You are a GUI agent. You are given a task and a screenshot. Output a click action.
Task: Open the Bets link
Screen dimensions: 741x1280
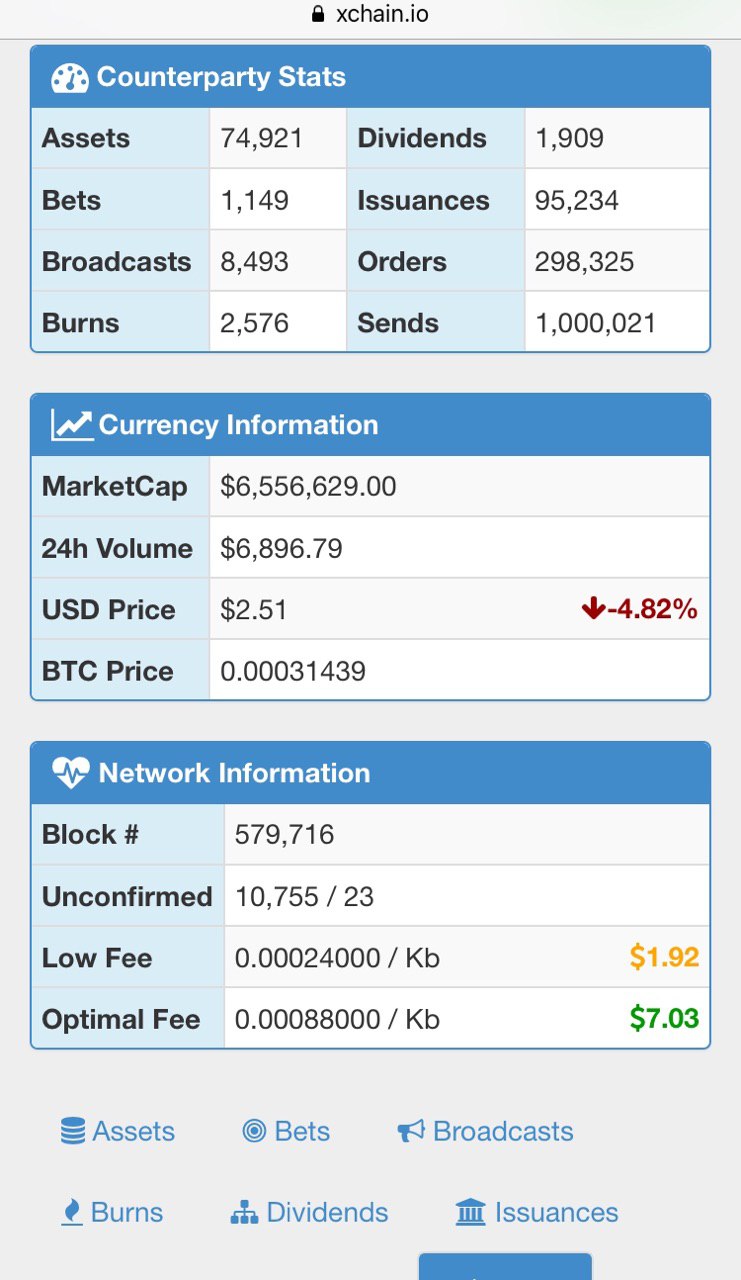(x=286, y=1131)
